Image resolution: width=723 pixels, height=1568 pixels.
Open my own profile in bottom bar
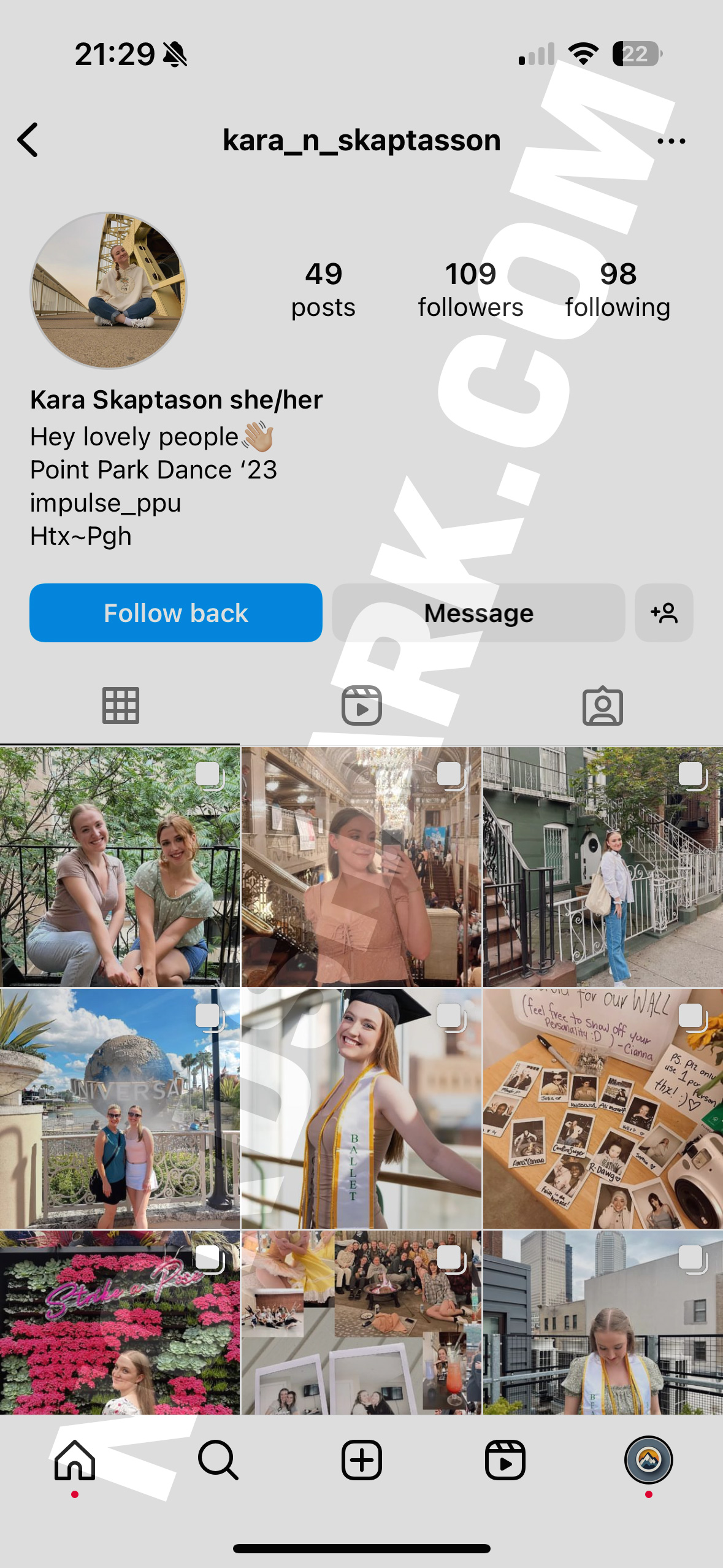[648, 1460]
